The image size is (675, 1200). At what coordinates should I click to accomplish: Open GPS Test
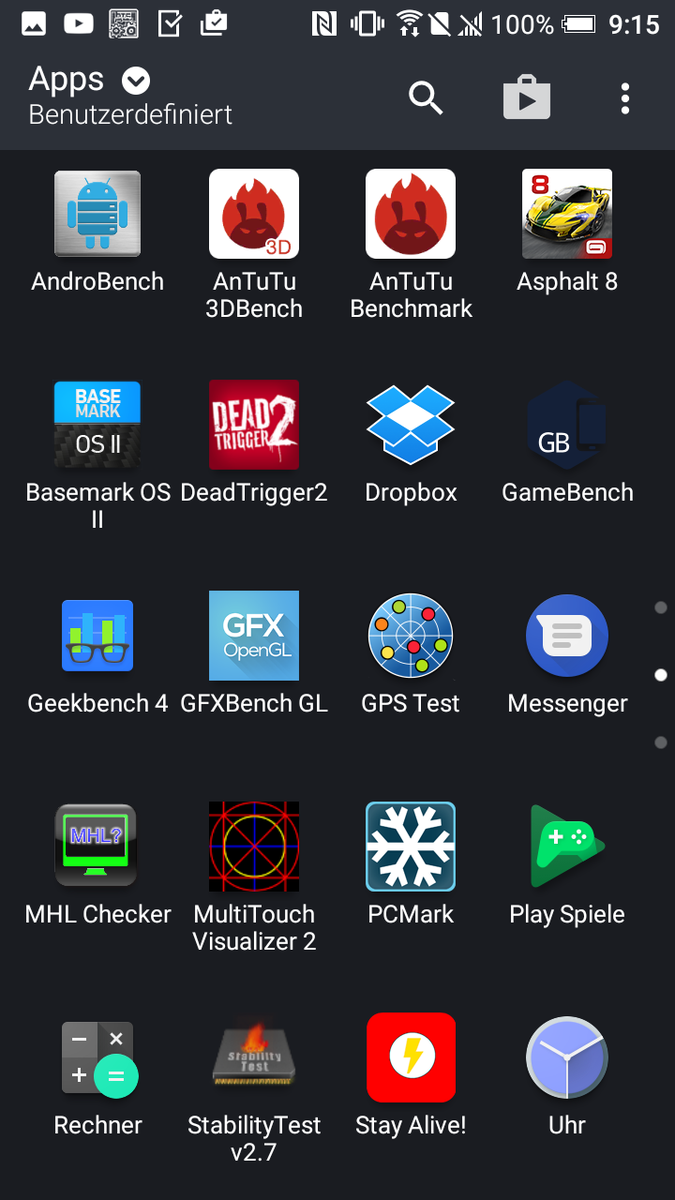(x=410, y=636)
